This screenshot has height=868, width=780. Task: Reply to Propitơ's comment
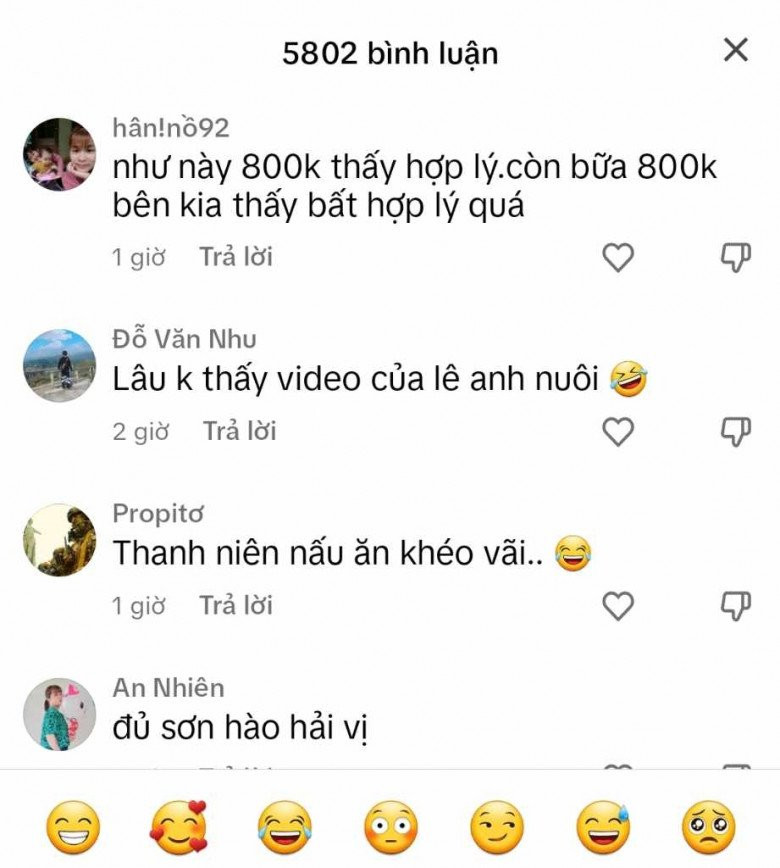(x=235, y=605)
